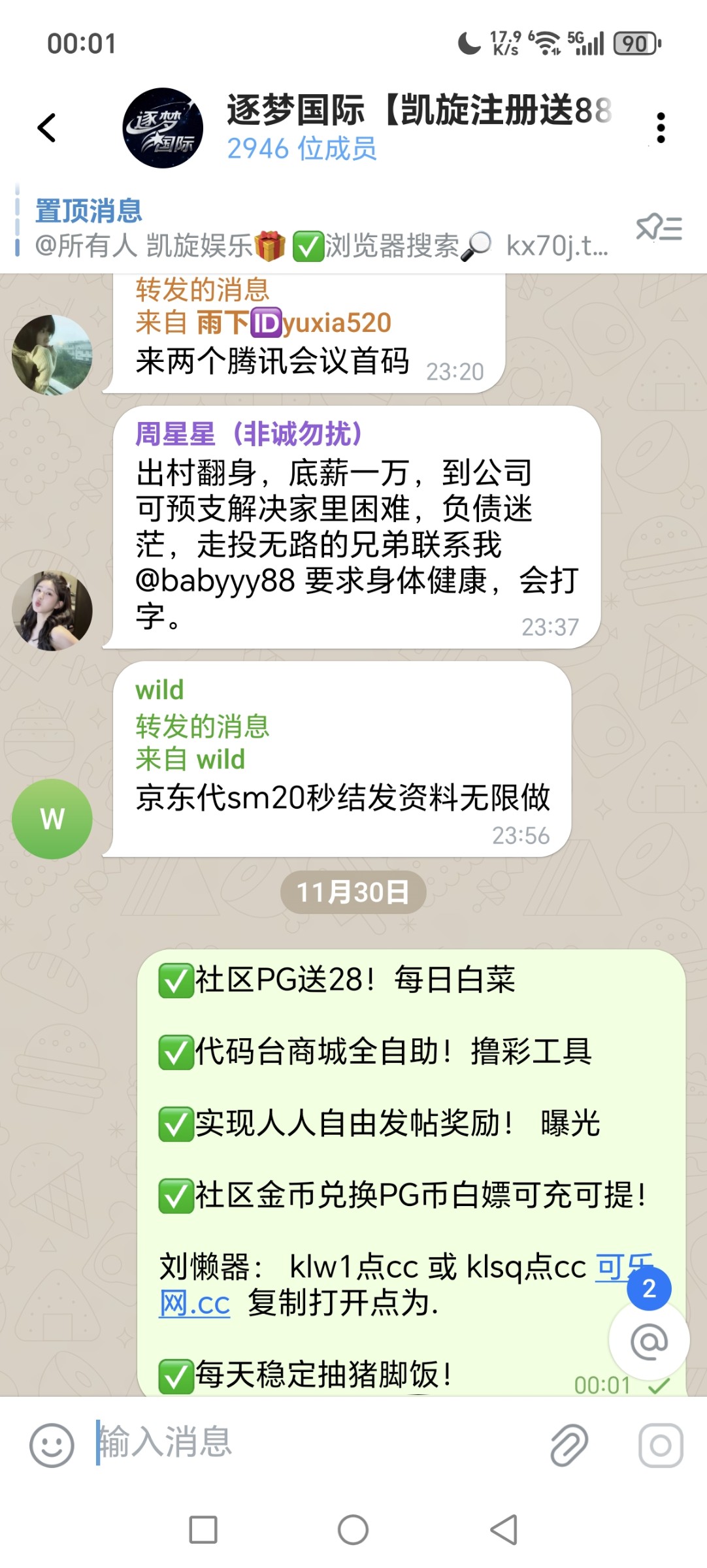The height and width of the screenshot is (1568, 707).
Task: Tap the back arrow to leave chat
Action: [44, 127]
